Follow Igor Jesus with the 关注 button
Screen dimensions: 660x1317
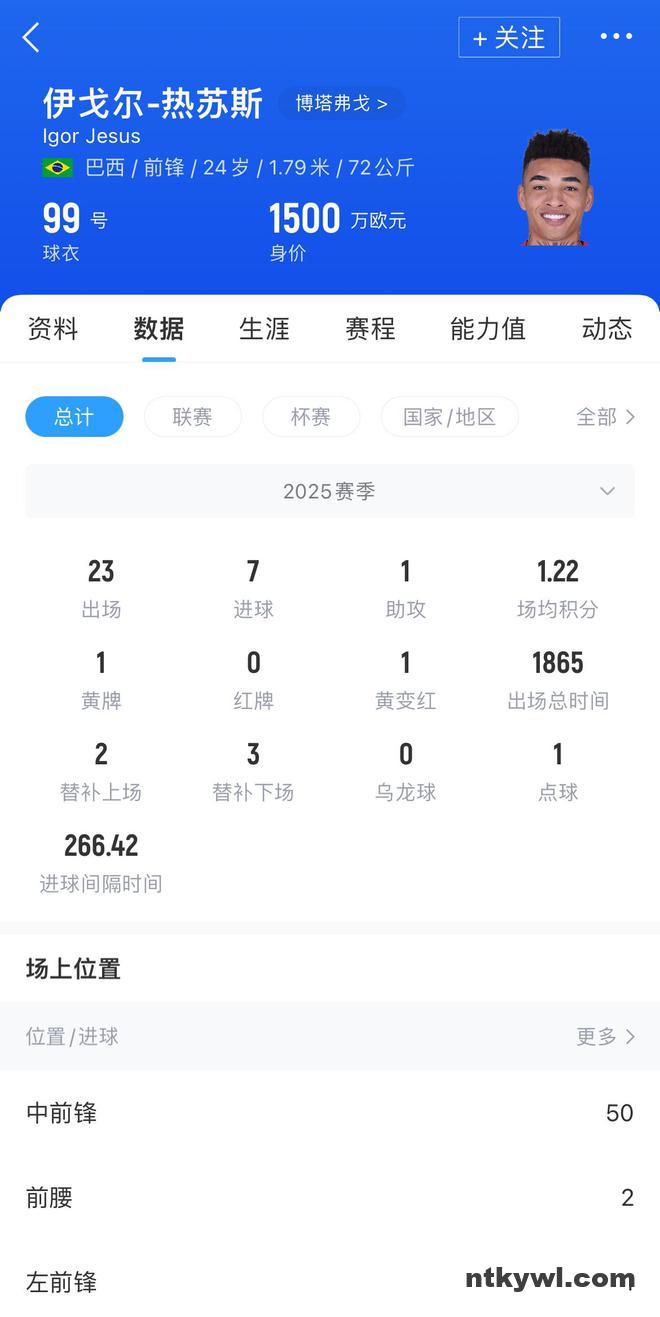[x=508, y=38]
